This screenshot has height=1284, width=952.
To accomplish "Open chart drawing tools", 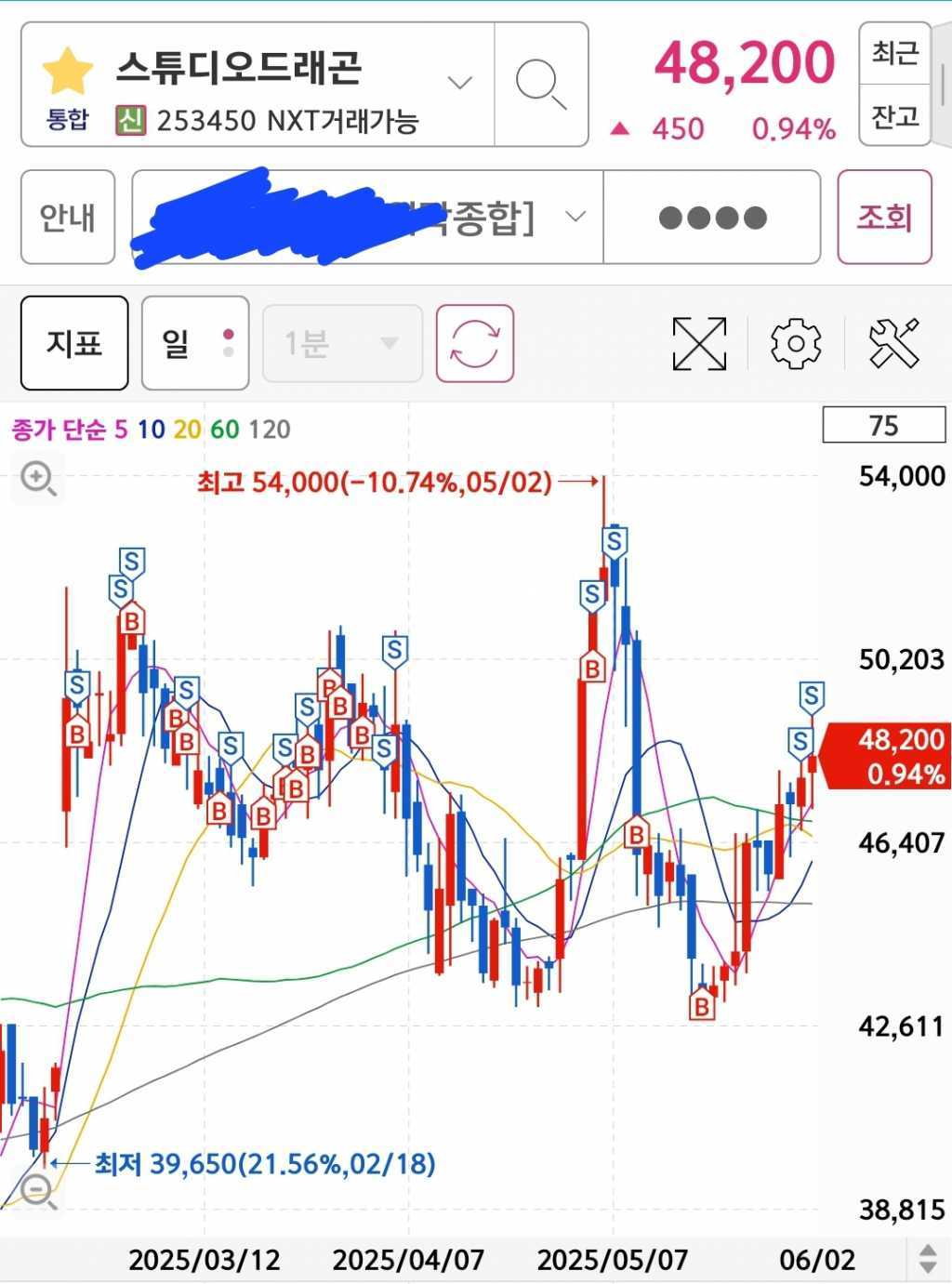I will (893, 343).
